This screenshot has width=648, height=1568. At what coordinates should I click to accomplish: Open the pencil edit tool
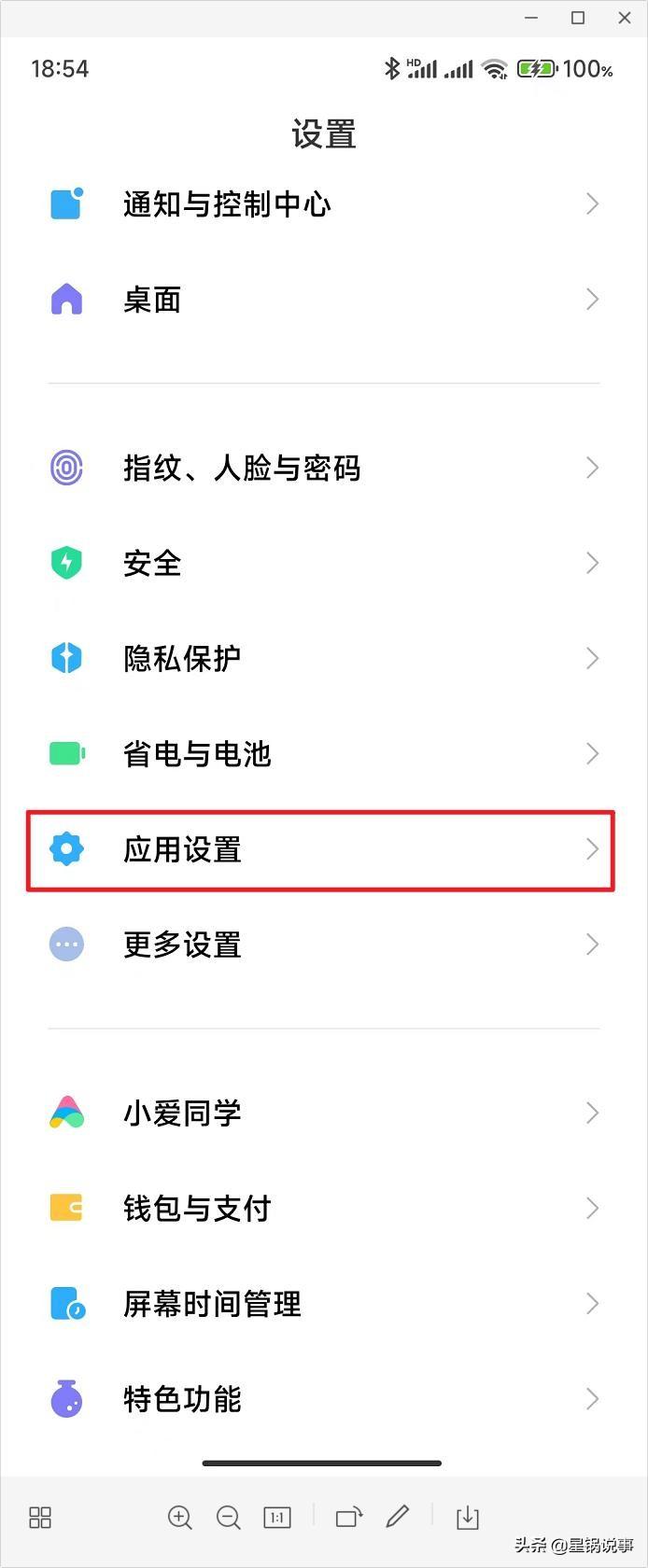398,1518
